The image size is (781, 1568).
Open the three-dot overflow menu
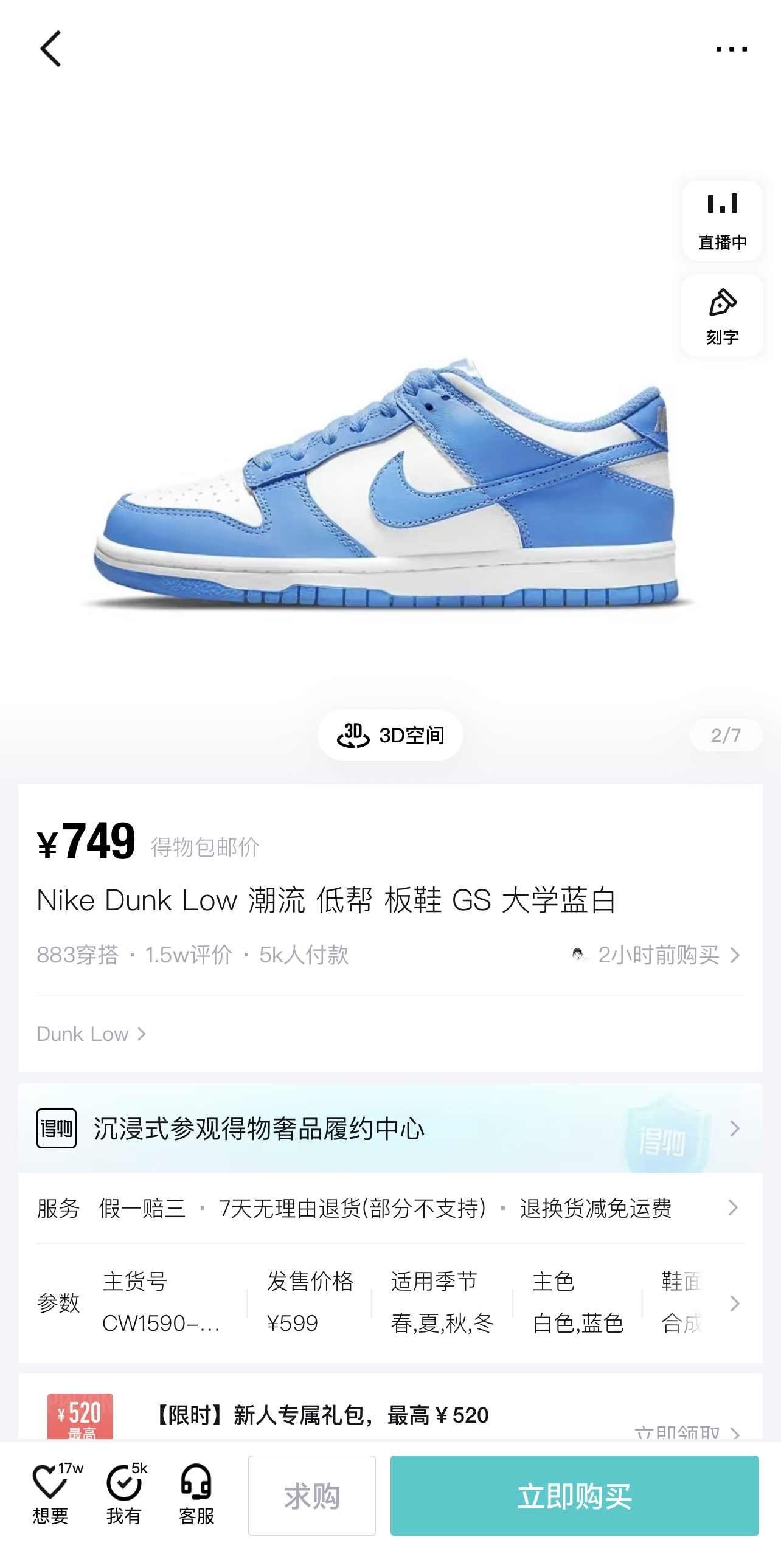731,49
